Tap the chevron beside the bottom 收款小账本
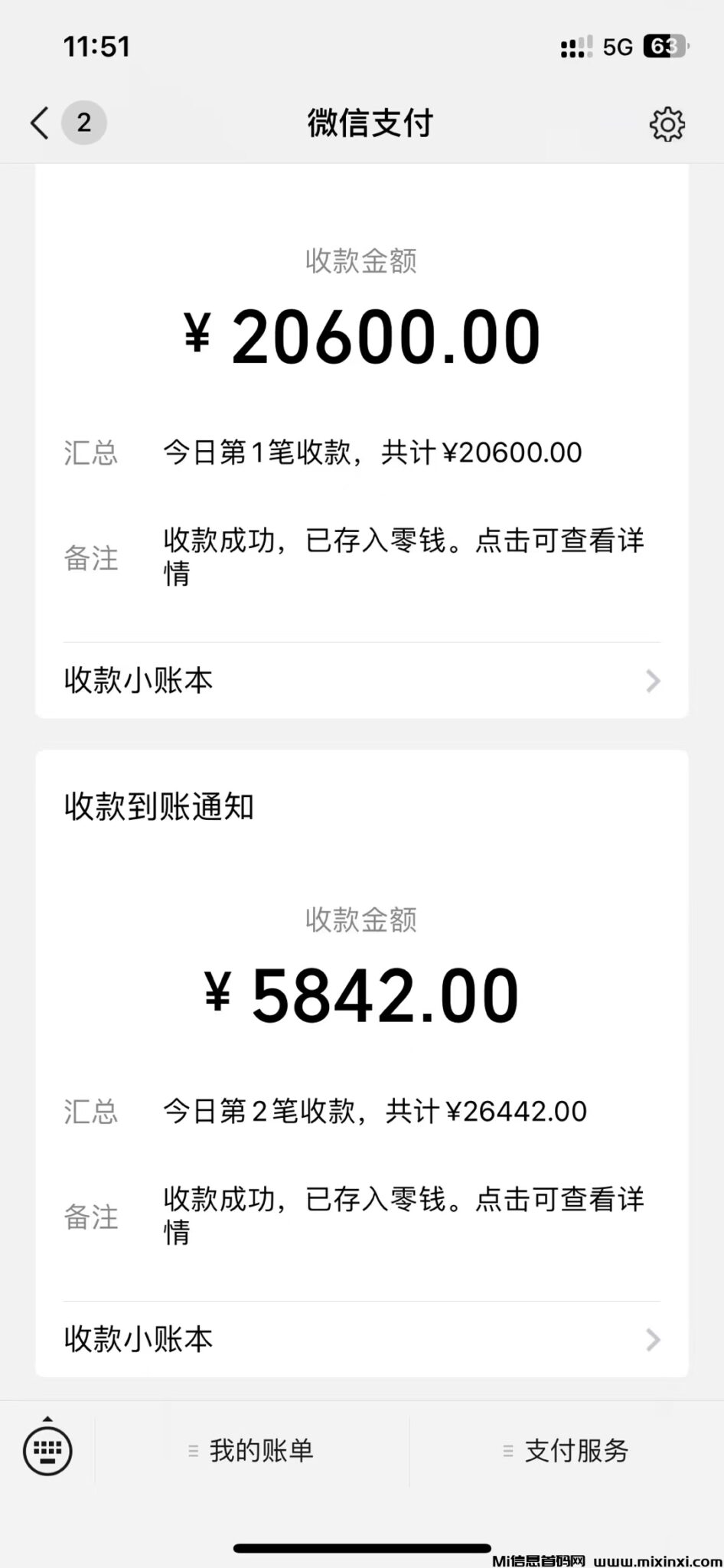 (652, 1340)
